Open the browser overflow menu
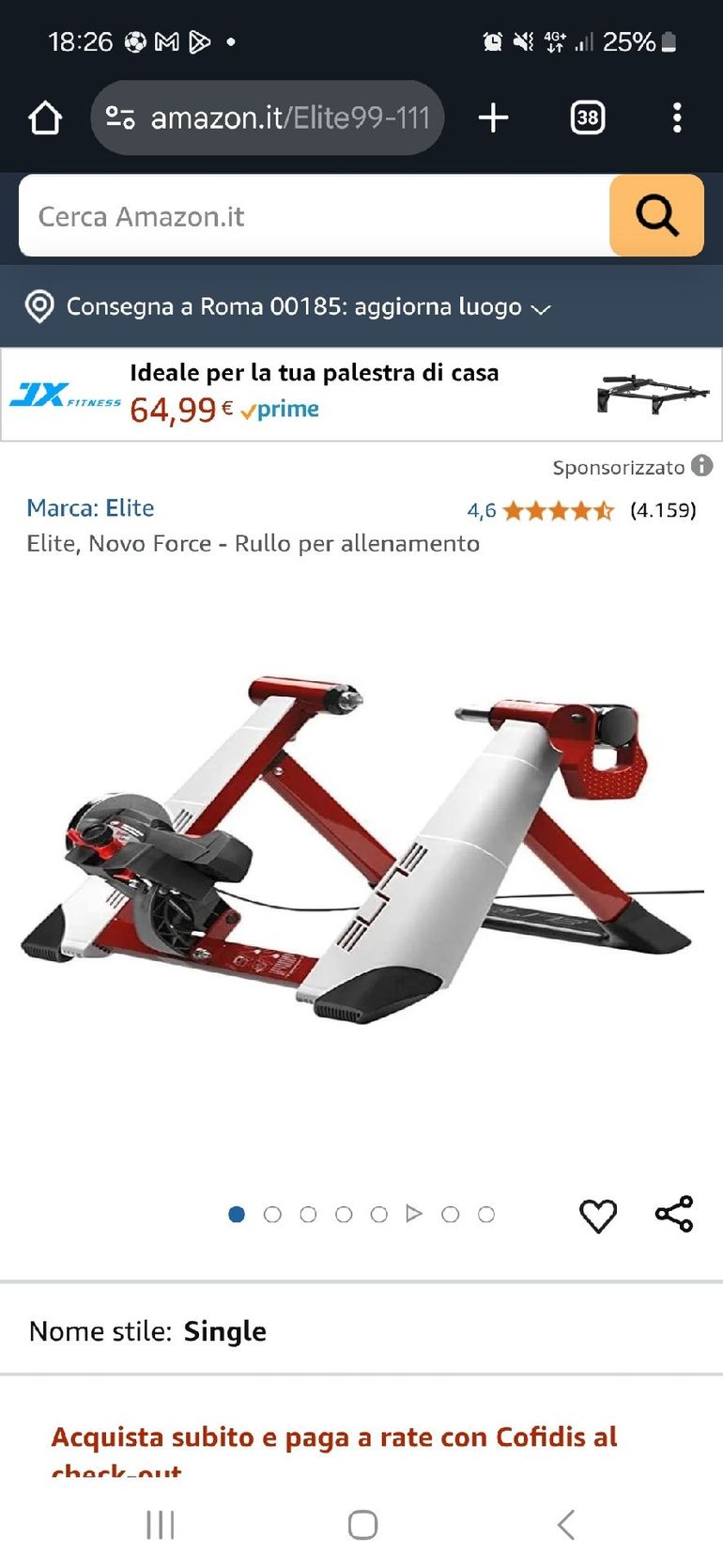Viewport: 723px width, 1568px height. [x=677, y=117]
